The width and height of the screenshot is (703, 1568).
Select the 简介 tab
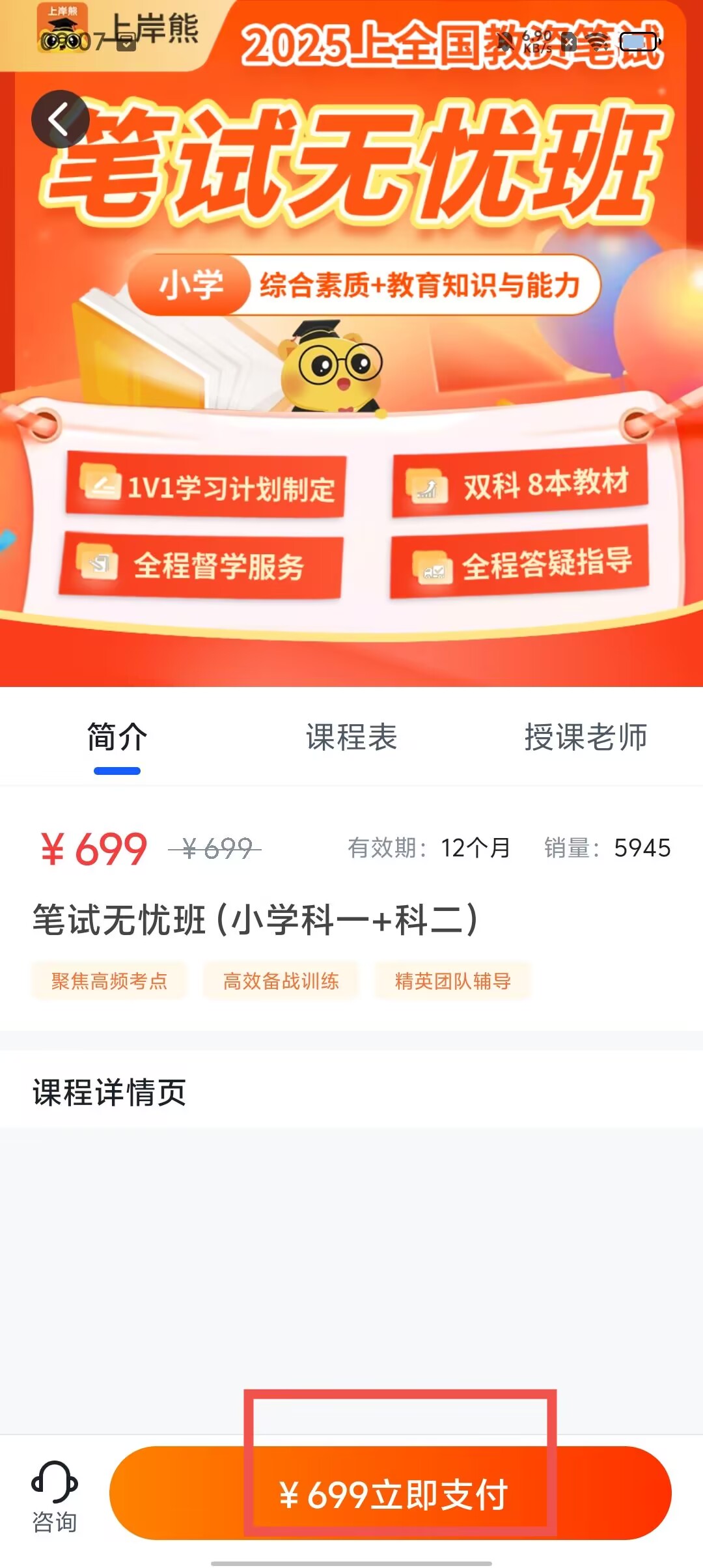pyautogui.click(x=117, y=738)
